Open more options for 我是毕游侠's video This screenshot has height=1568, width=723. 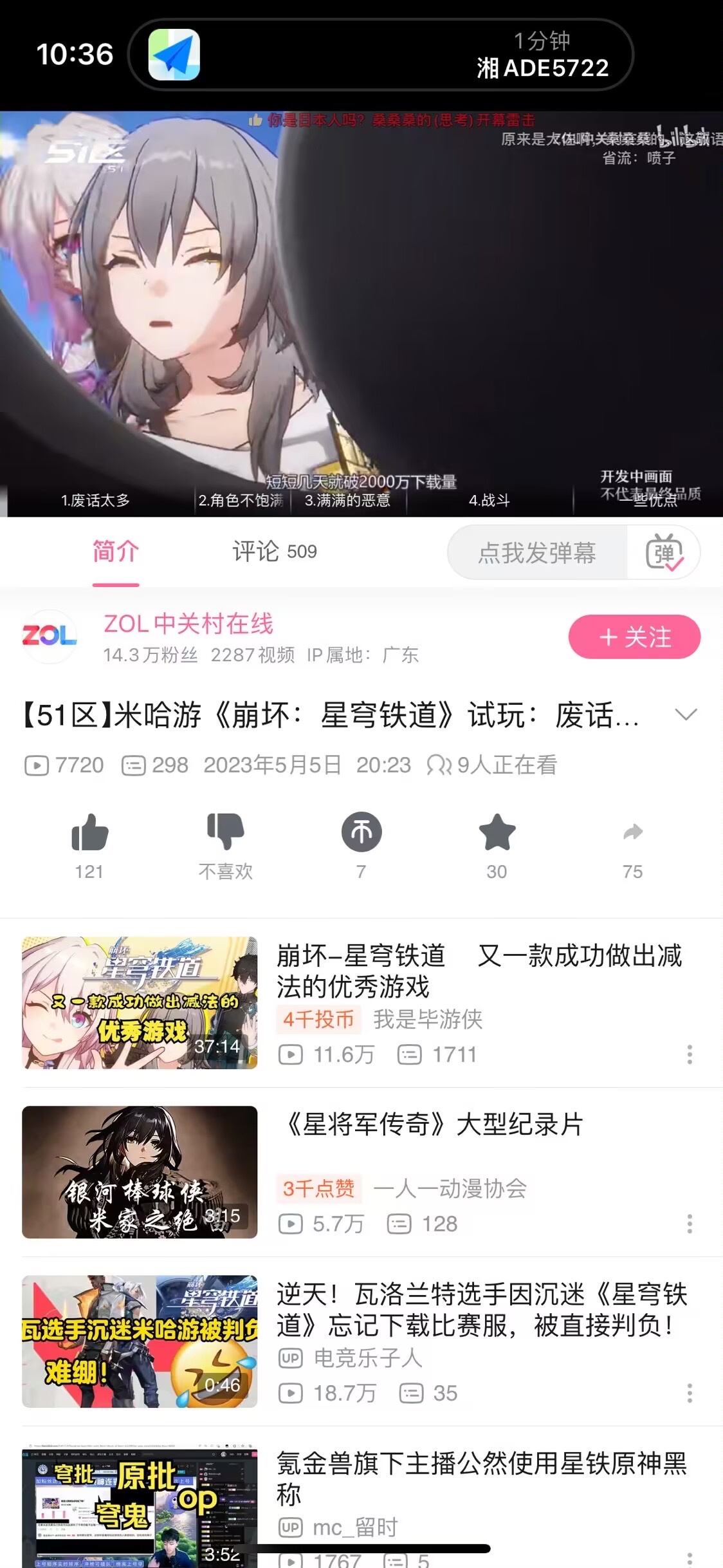pos(690,1054)
